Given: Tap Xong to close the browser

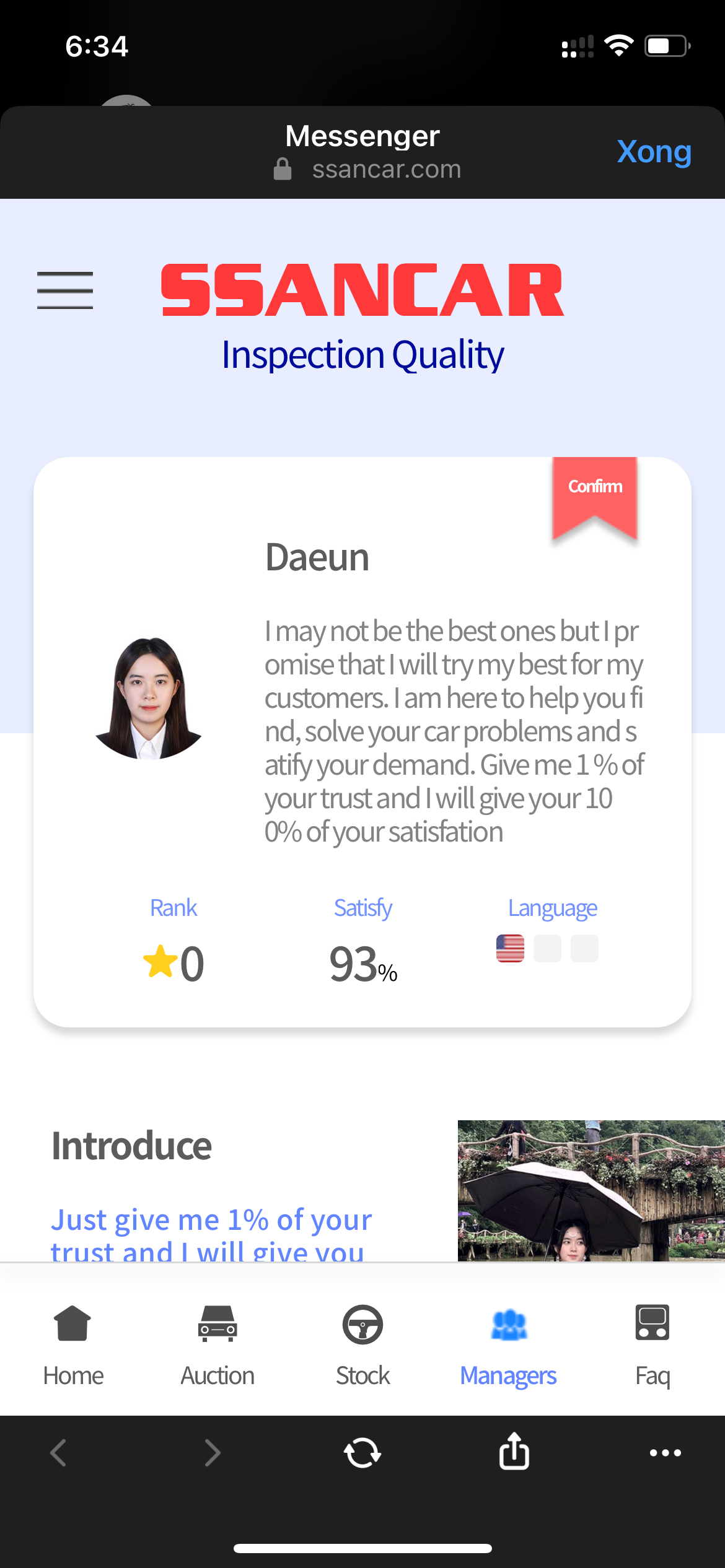Looking at the screenshot, I should pos(654,152).
